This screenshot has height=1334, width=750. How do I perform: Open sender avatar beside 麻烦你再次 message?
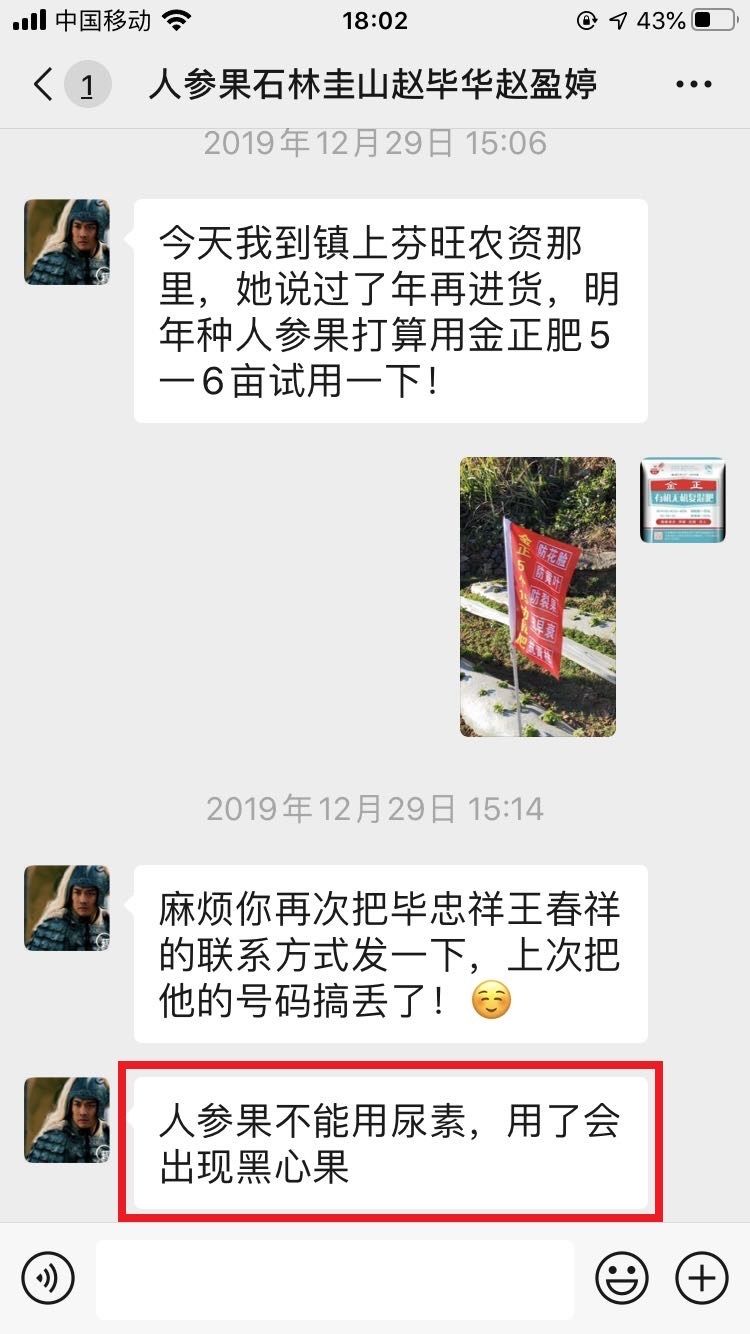point(67,907)
